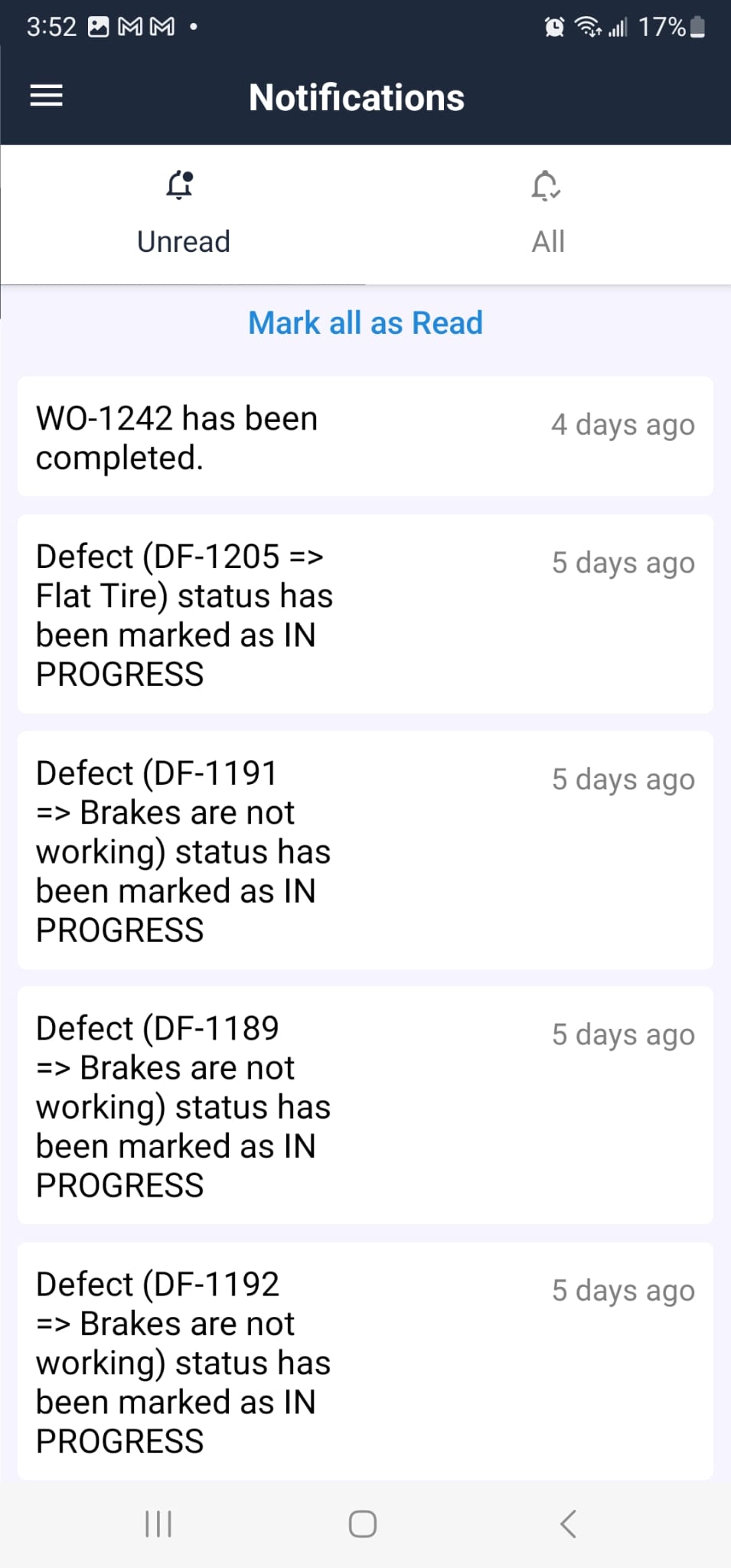Go back using the system back button

click(568, 1524)
